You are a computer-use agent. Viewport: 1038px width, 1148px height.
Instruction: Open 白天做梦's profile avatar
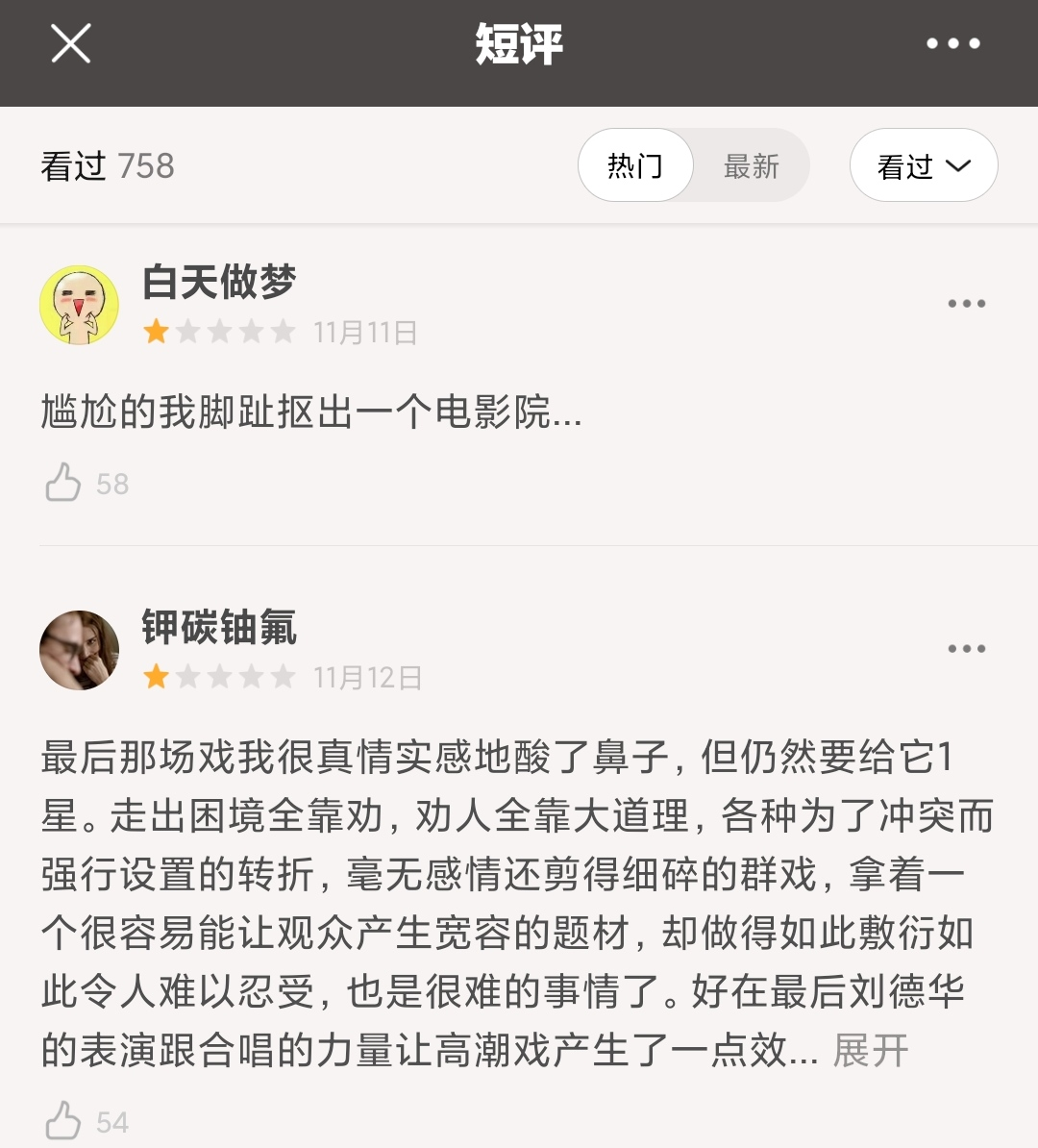(79, 305)
